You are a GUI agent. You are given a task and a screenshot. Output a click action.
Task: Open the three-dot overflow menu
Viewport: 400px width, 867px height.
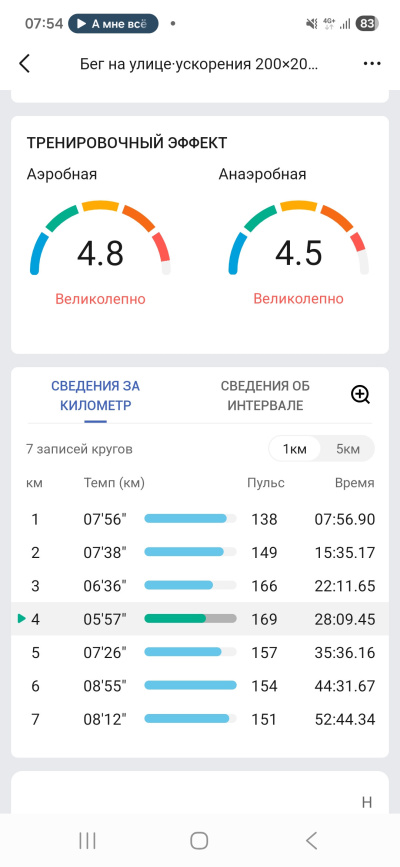372,64
